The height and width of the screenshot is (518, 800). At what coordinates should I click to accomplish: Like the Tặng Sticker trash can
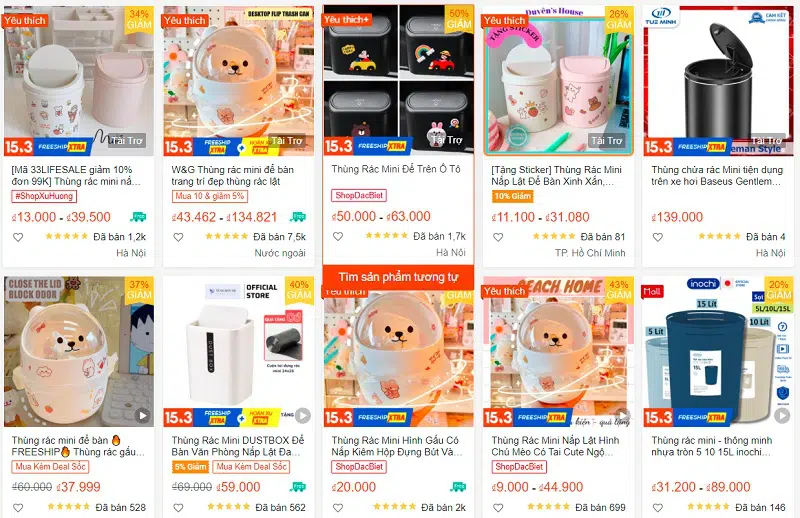[x=497, y=237]
